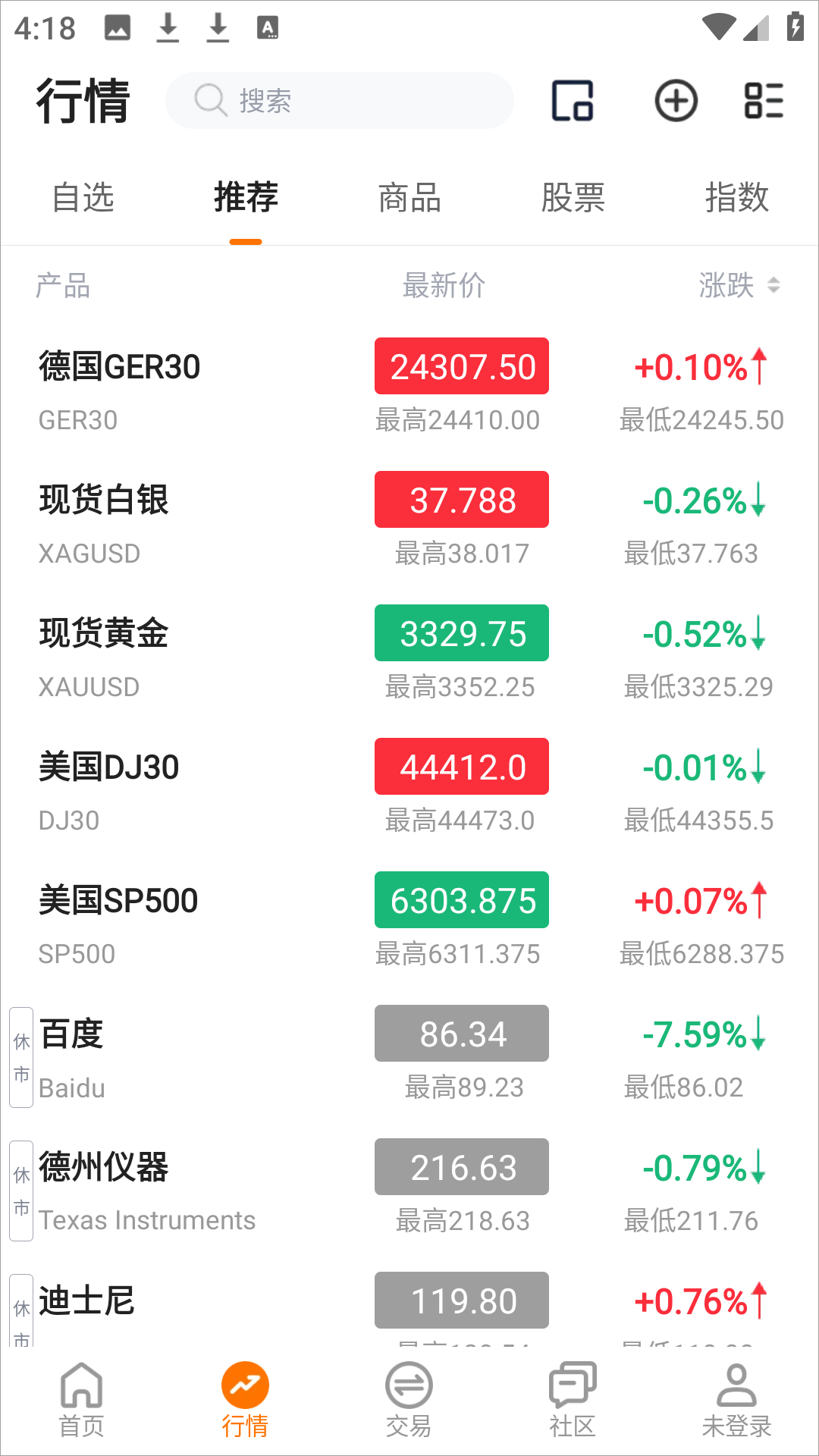Switch list layout via top-right icon
The height and width of the screenshot is (1456, 819).
pos(764,100)
